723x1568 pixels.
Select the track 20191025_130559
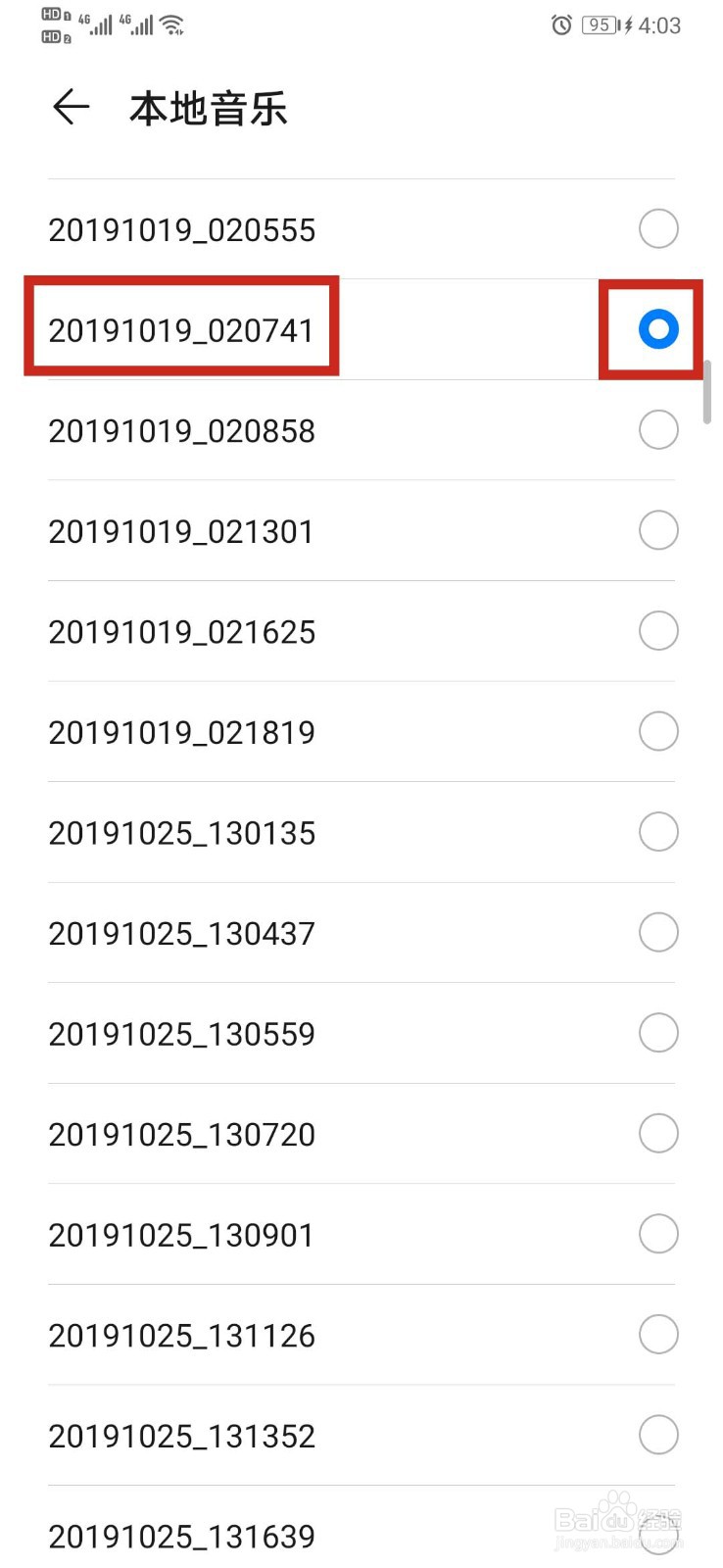[361, 1033]
